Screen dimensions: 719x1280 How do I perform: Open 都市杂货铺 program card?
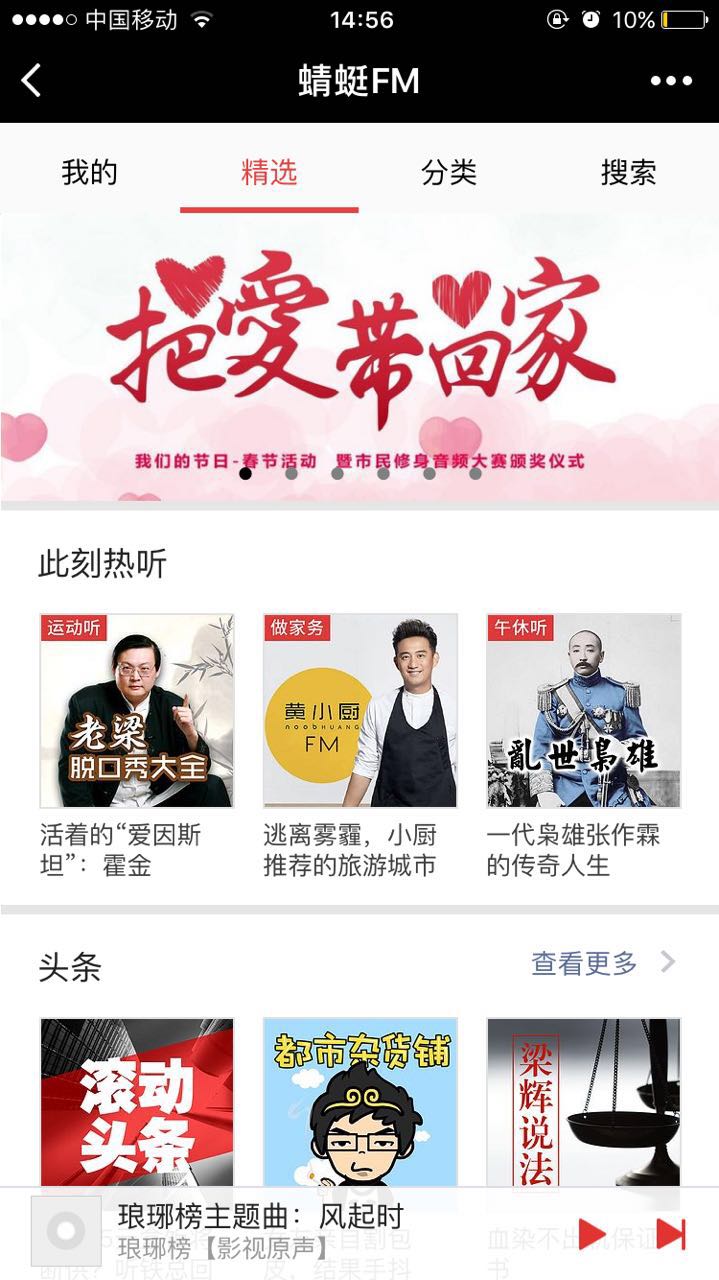(360, 1100)
